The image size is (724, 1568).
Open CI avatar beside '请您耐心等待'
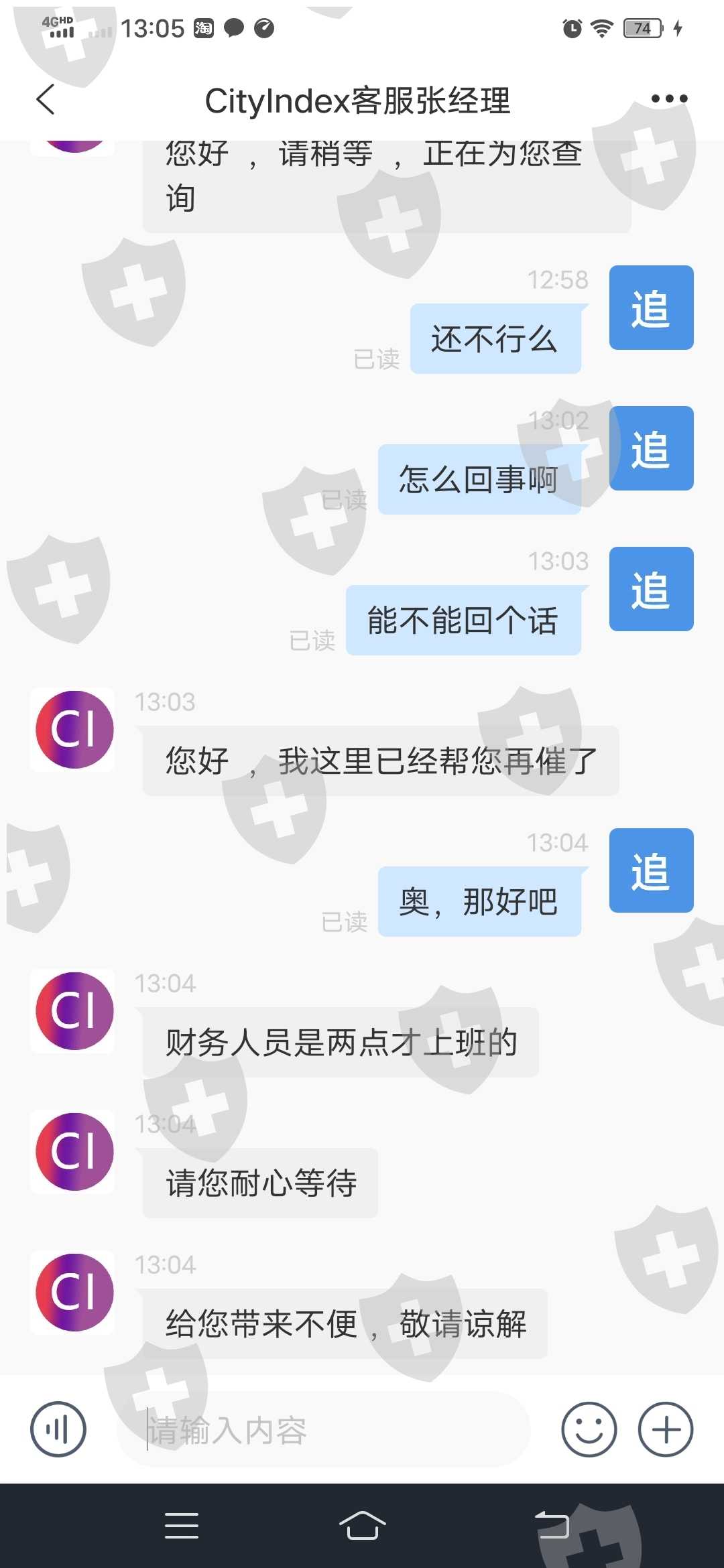[74, 1151]
